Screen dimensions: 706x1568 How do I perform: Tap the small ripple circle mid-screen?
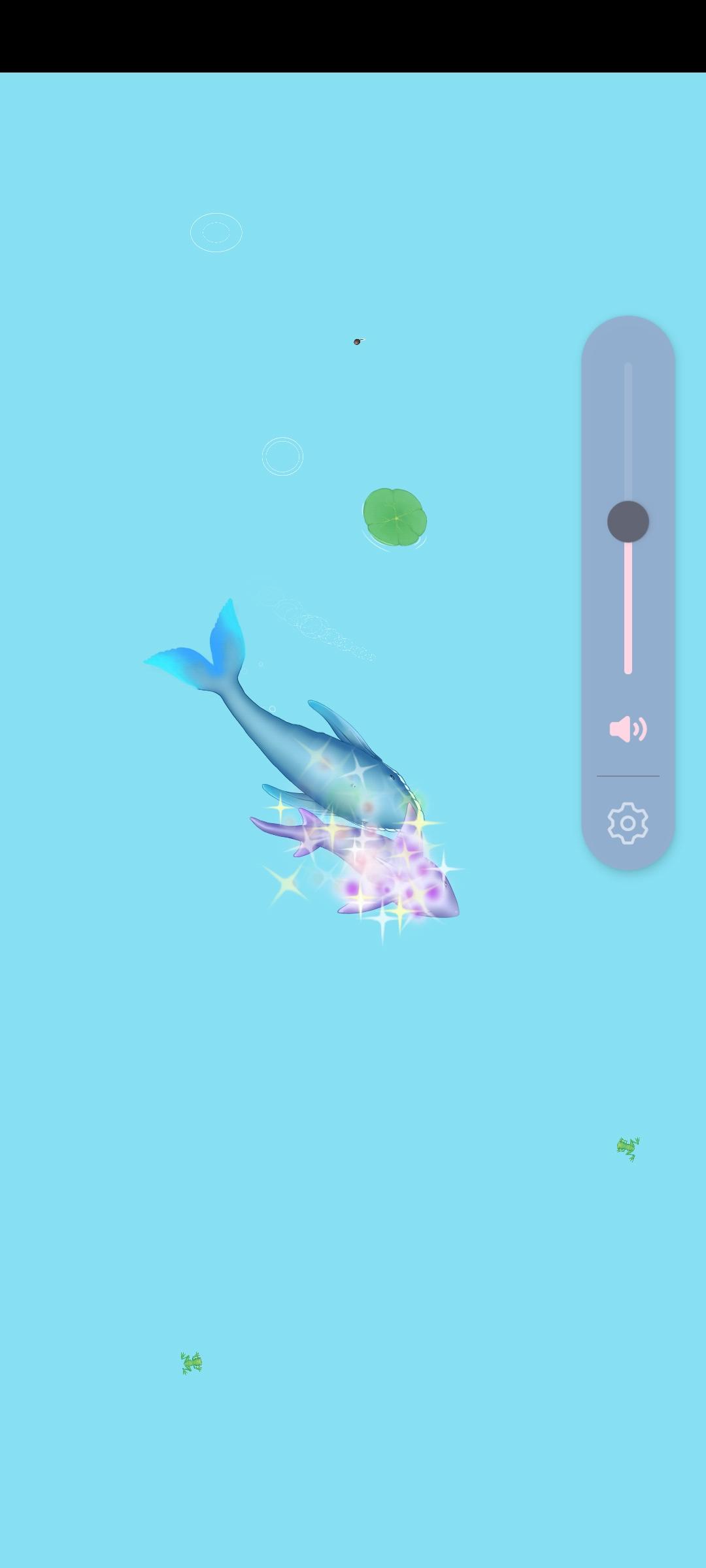coord(282,455)
